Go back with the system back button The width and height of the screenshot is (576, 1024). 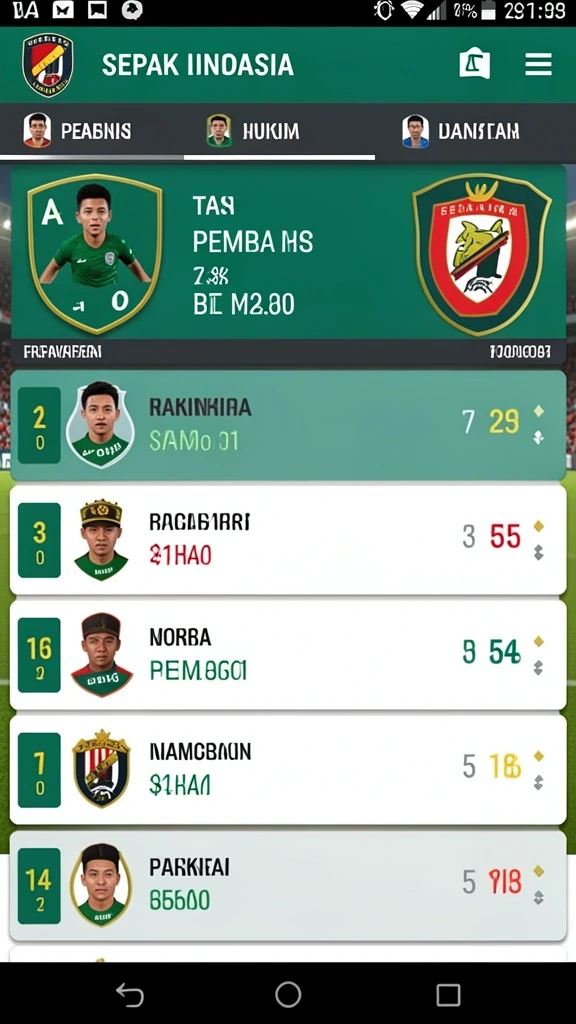129,995
